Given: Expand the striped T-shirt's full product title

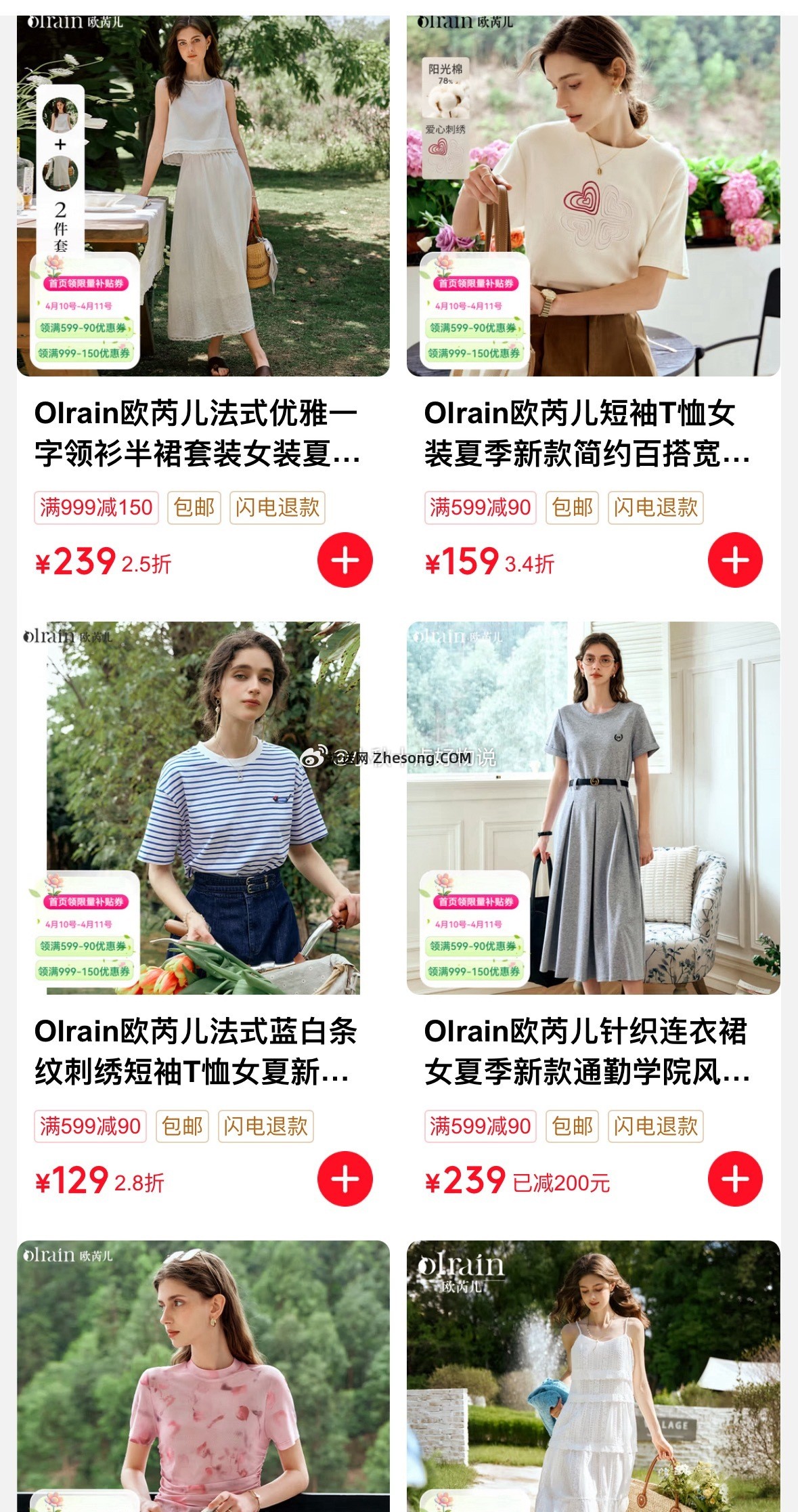Looking at the screenshot, I should point(196,1053).
